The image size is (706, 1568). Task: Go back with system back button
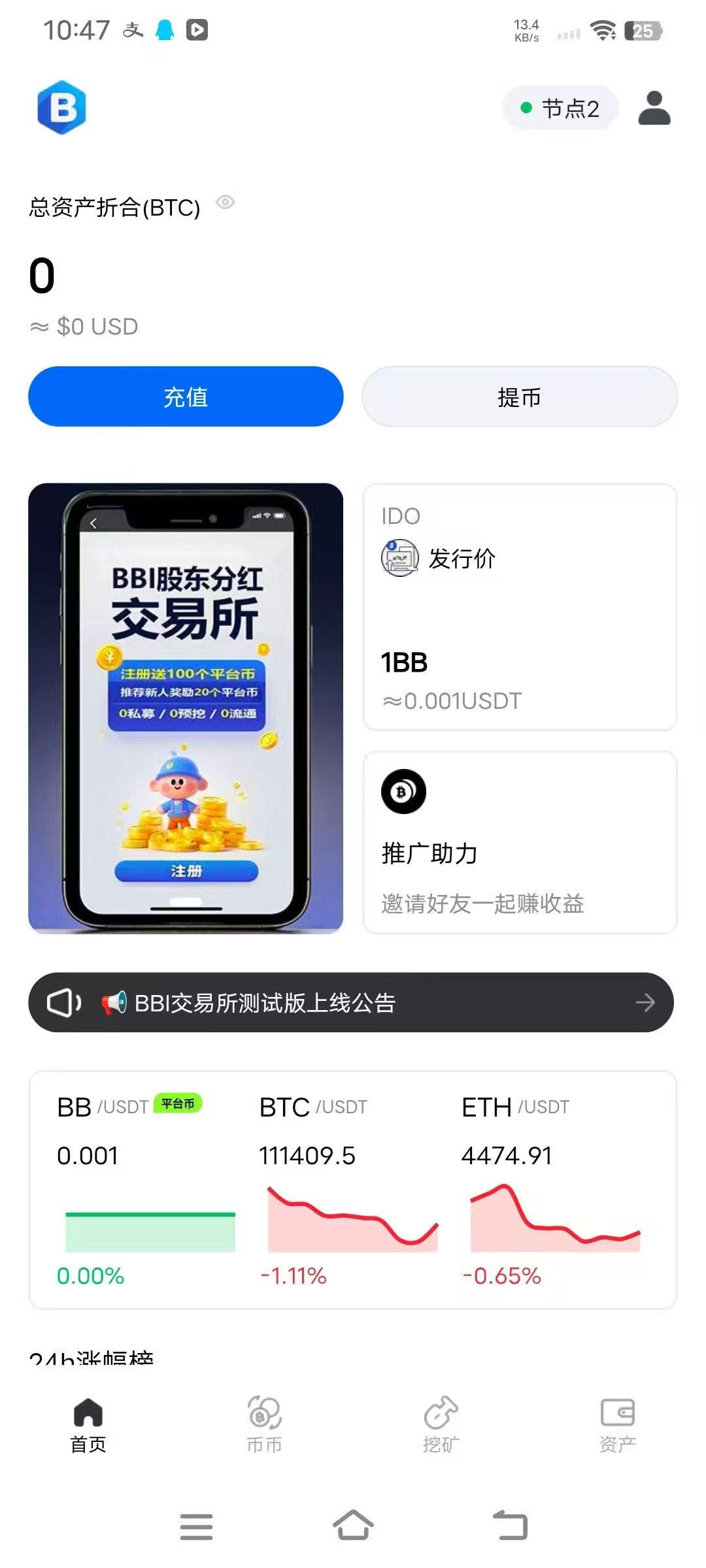tap(510, 1526)
